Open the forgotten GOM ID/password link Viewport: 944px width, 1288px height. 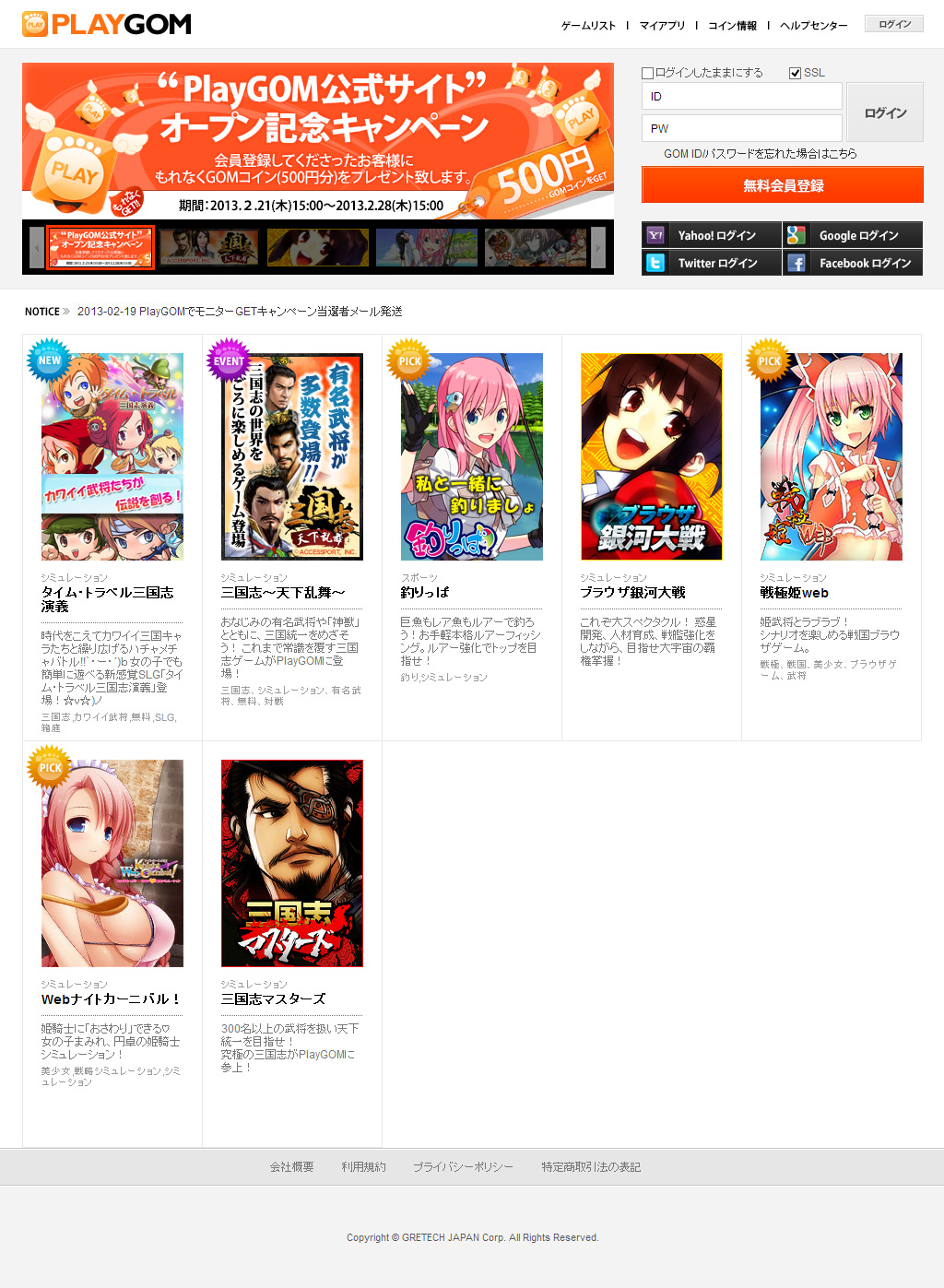(760, 154)
